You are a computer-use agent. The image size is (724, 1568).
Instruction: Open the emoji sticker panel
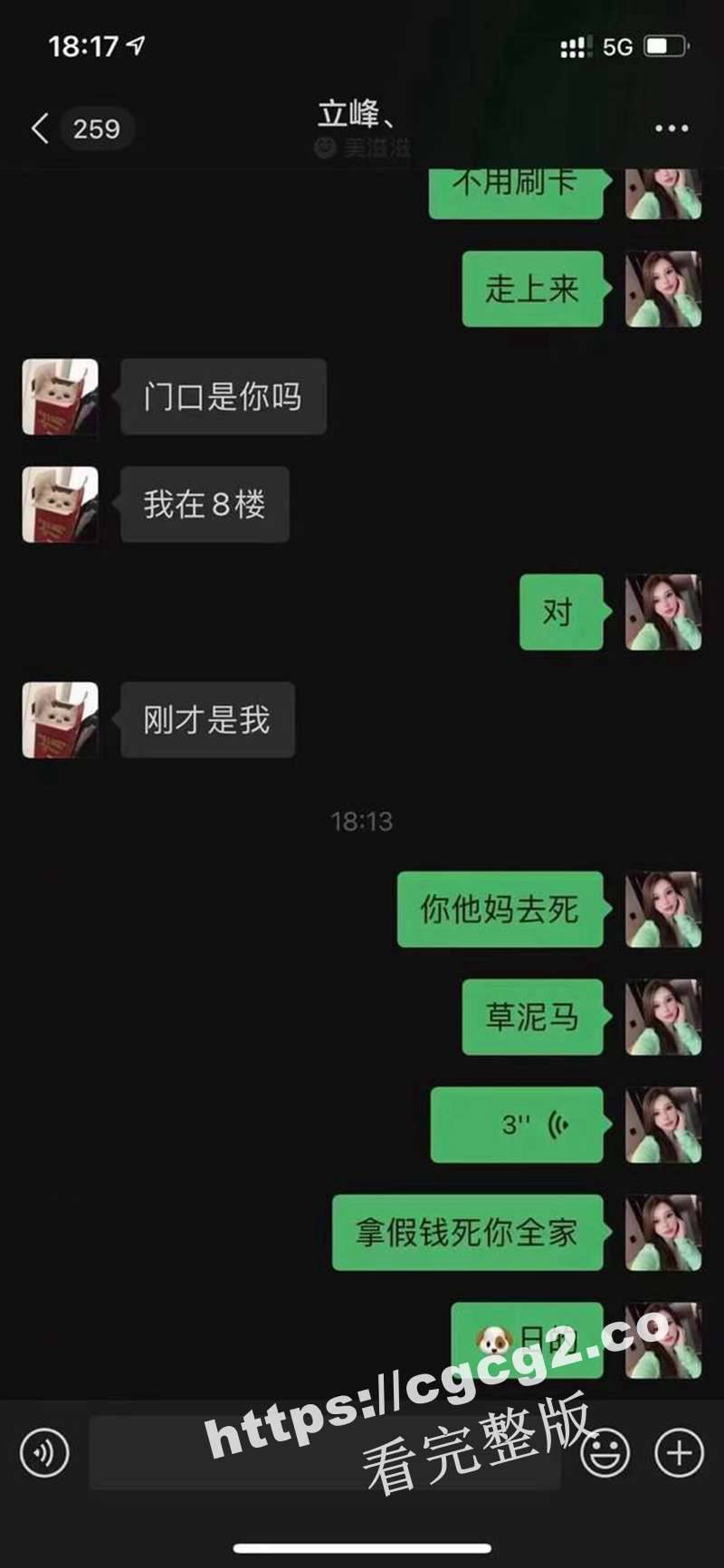[x=605, y=1454]
